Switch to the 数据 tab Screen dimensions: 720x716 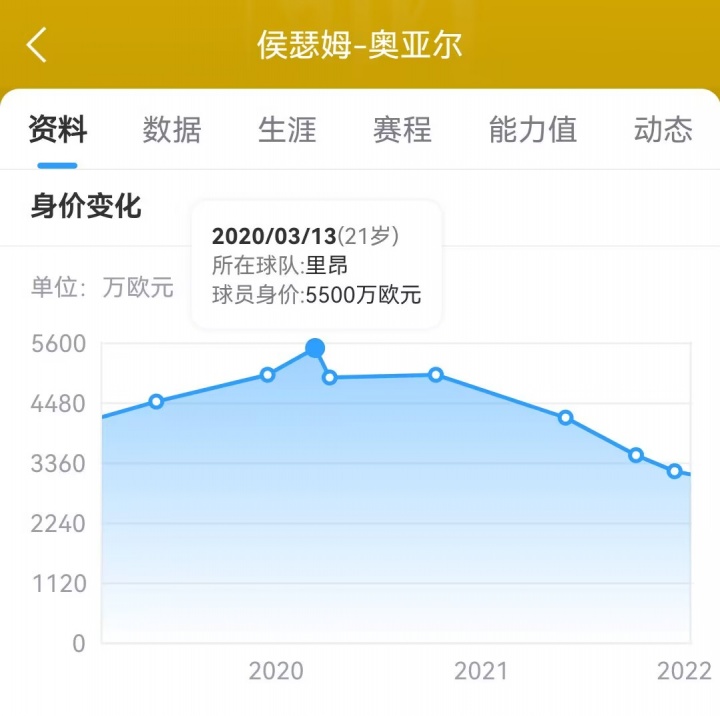(172, 130)
